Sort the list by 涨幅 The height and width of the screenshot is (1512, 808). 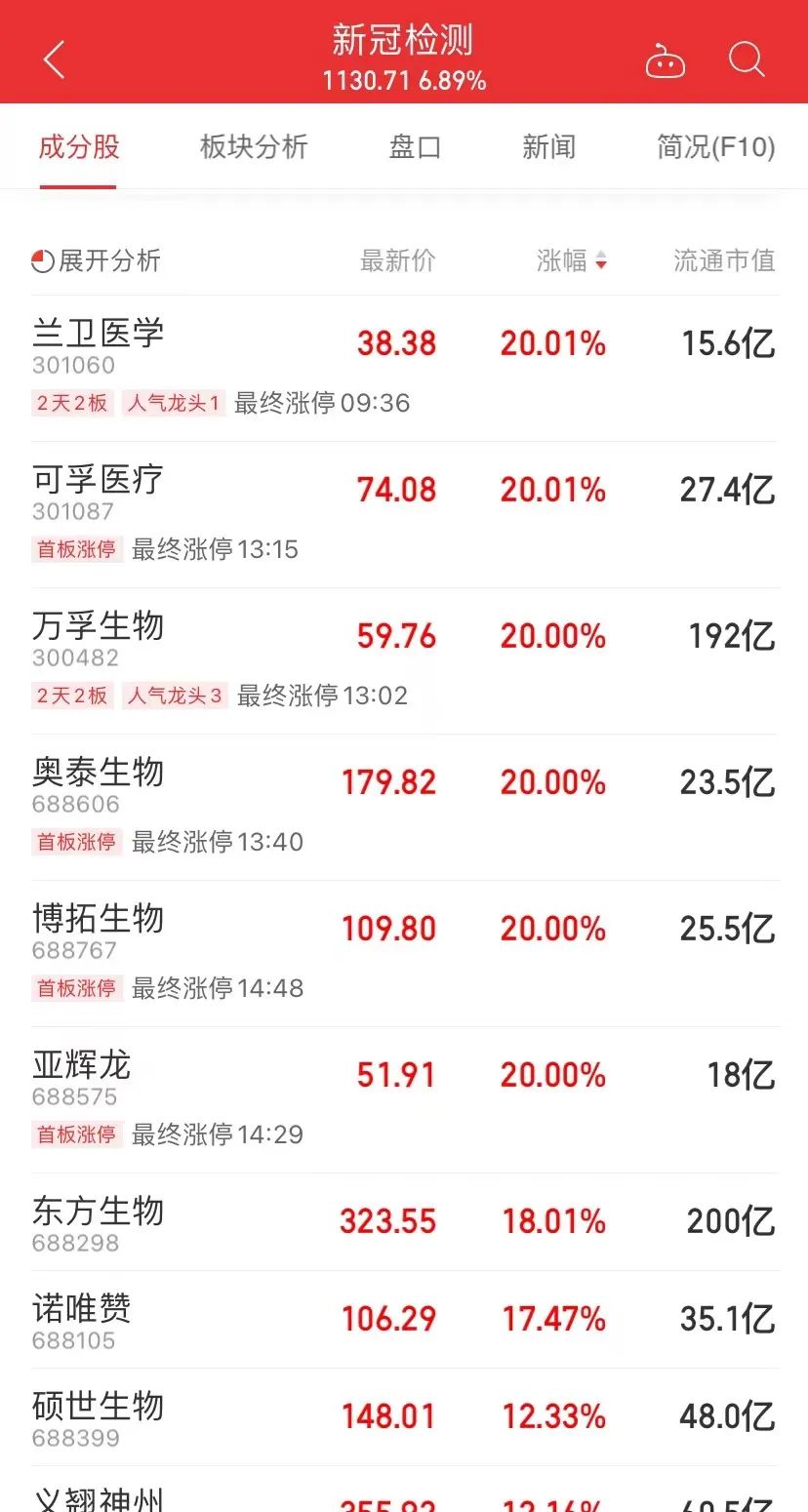coord(572,260)
